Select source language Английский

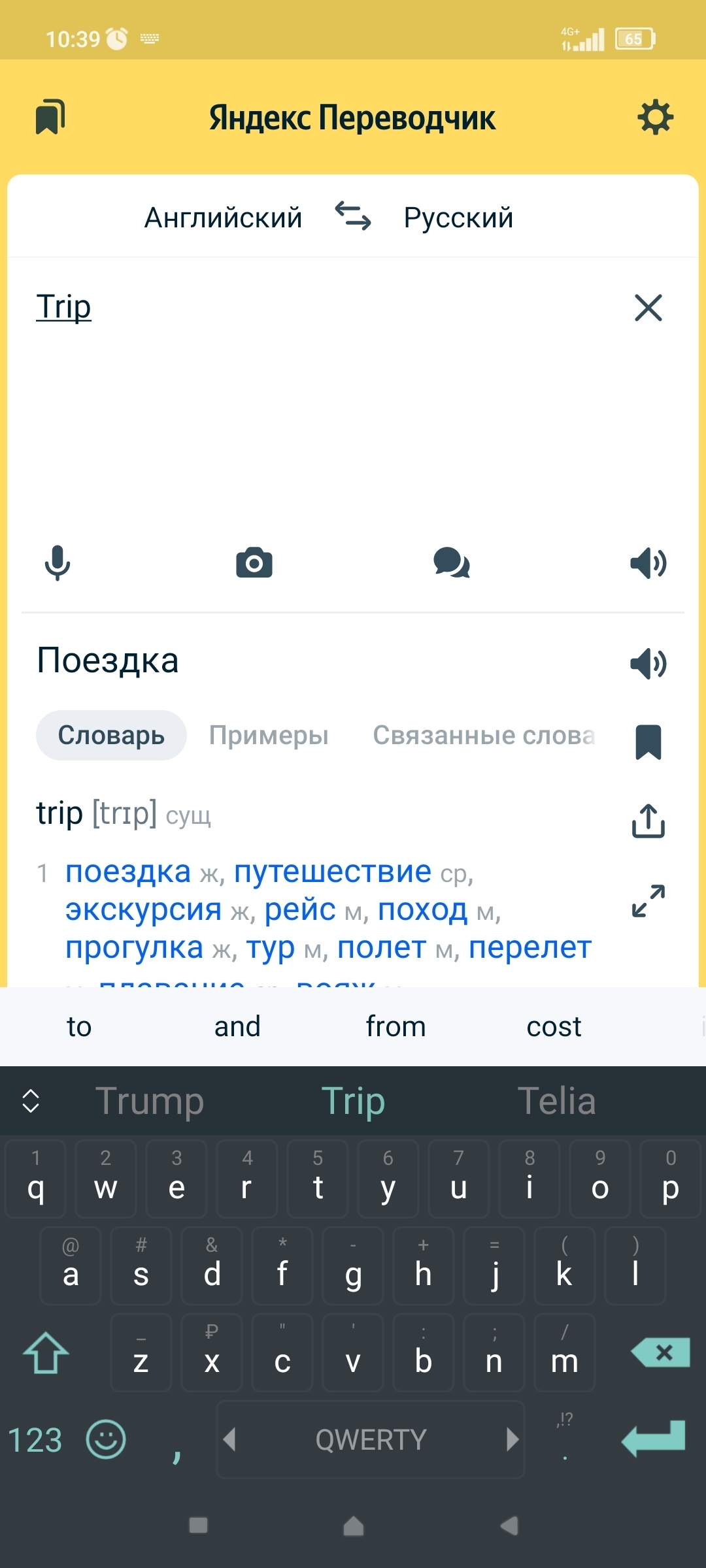click(x=223, y=218)
